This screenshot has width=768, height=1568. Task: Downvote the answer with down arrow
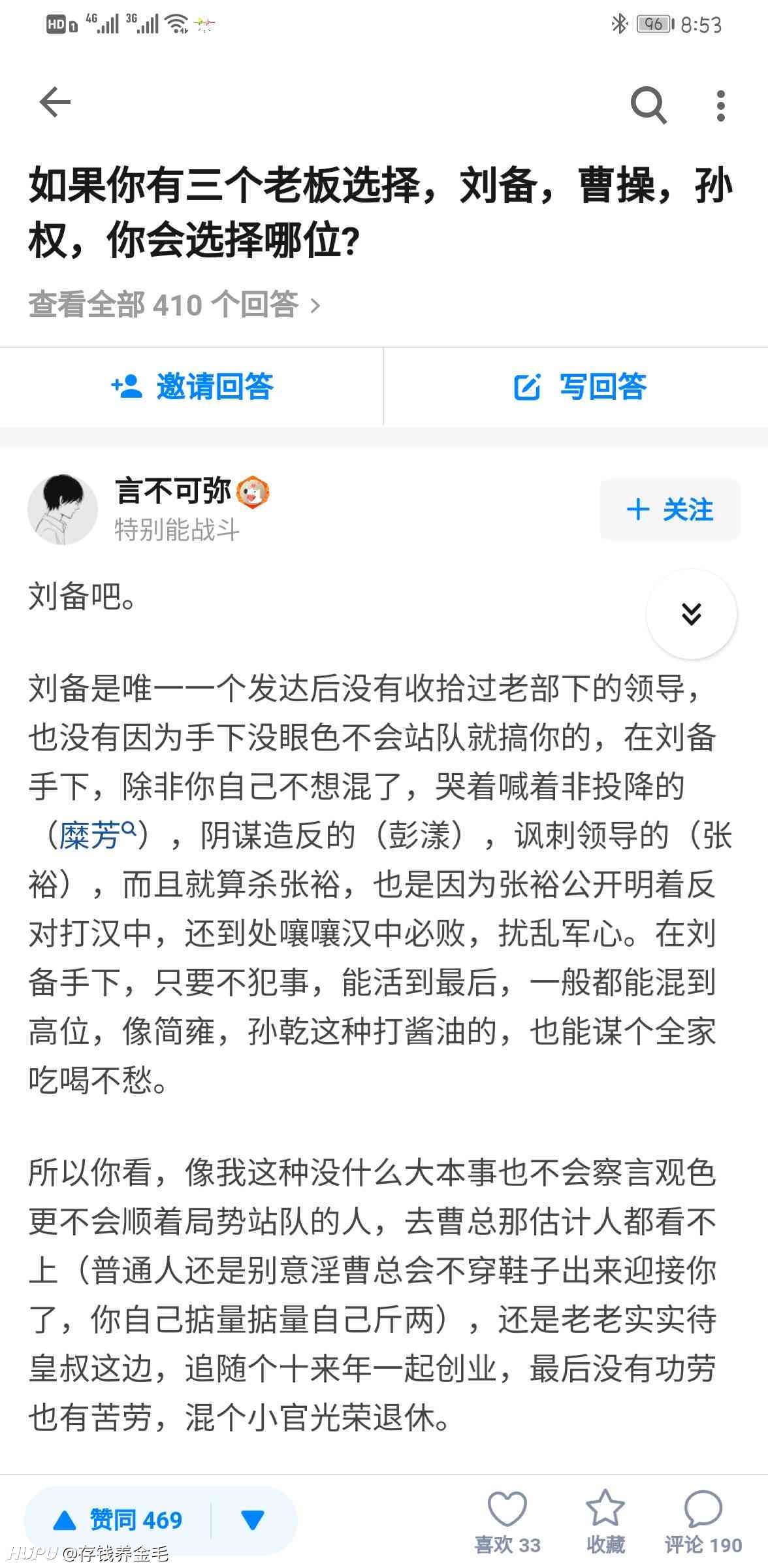[x=253, y=1520]
